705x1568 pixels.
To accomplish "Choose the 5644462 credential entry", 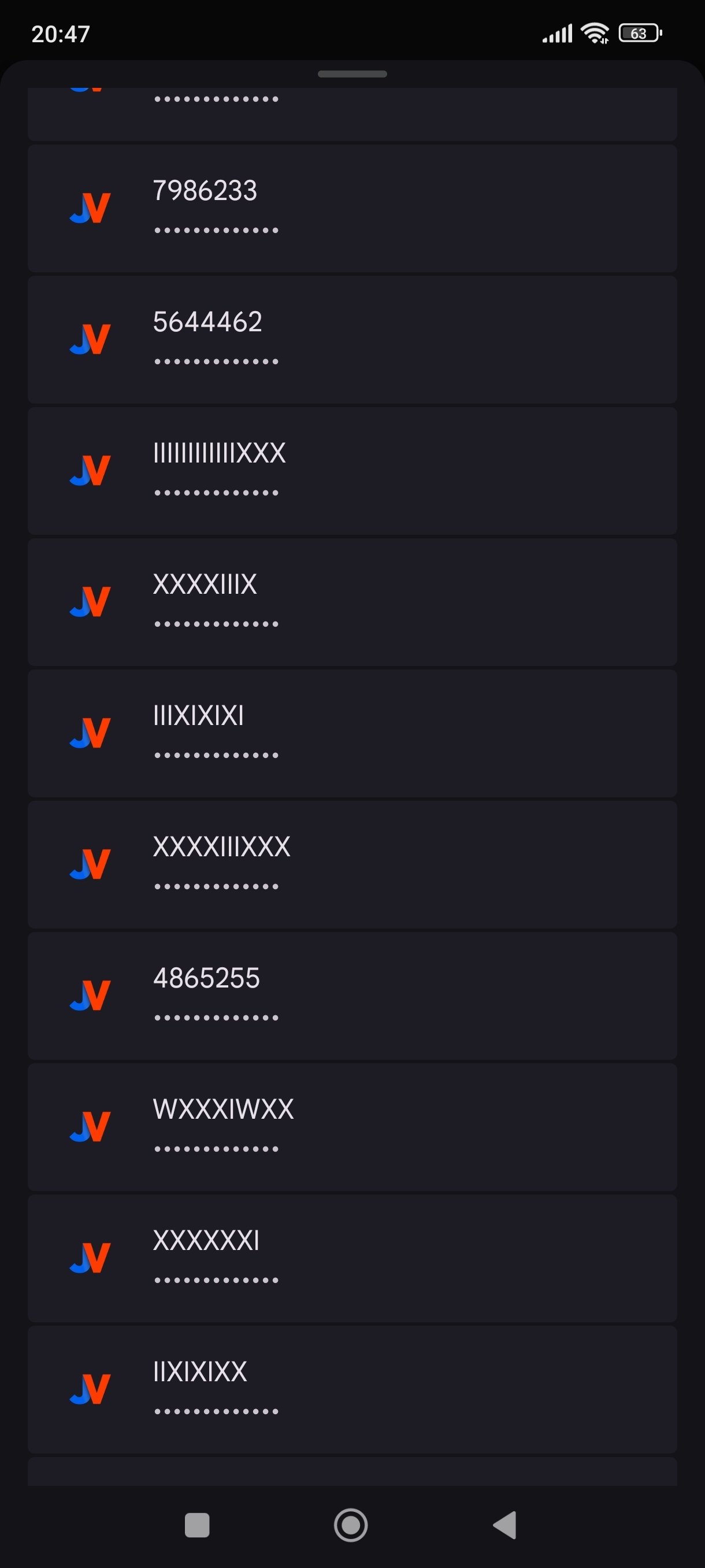I will (x=352, y=339).
